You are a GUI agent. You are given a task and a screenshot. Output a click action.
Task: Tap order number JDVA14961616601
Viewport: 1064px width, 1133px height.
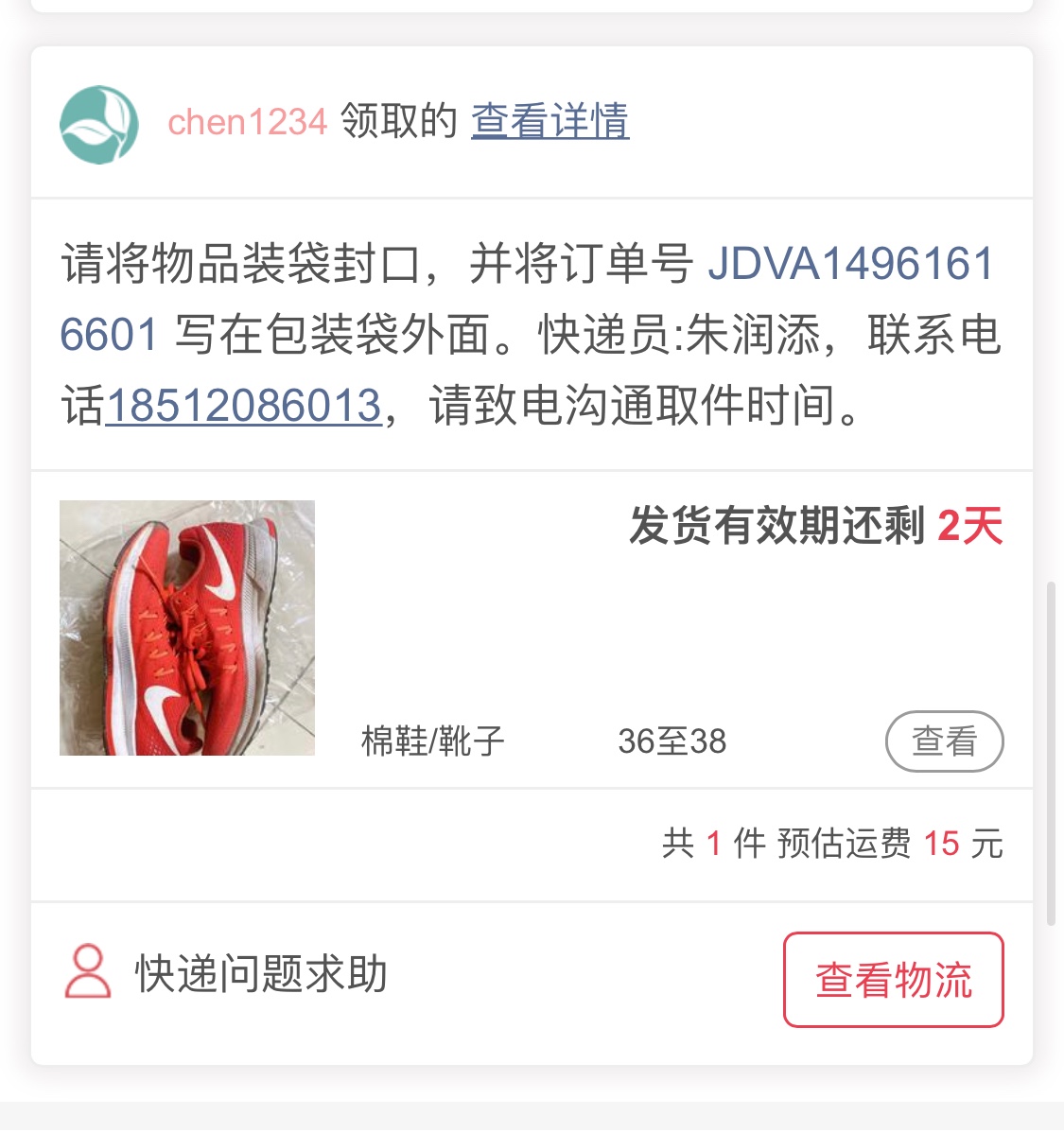(x=850, y=264)
